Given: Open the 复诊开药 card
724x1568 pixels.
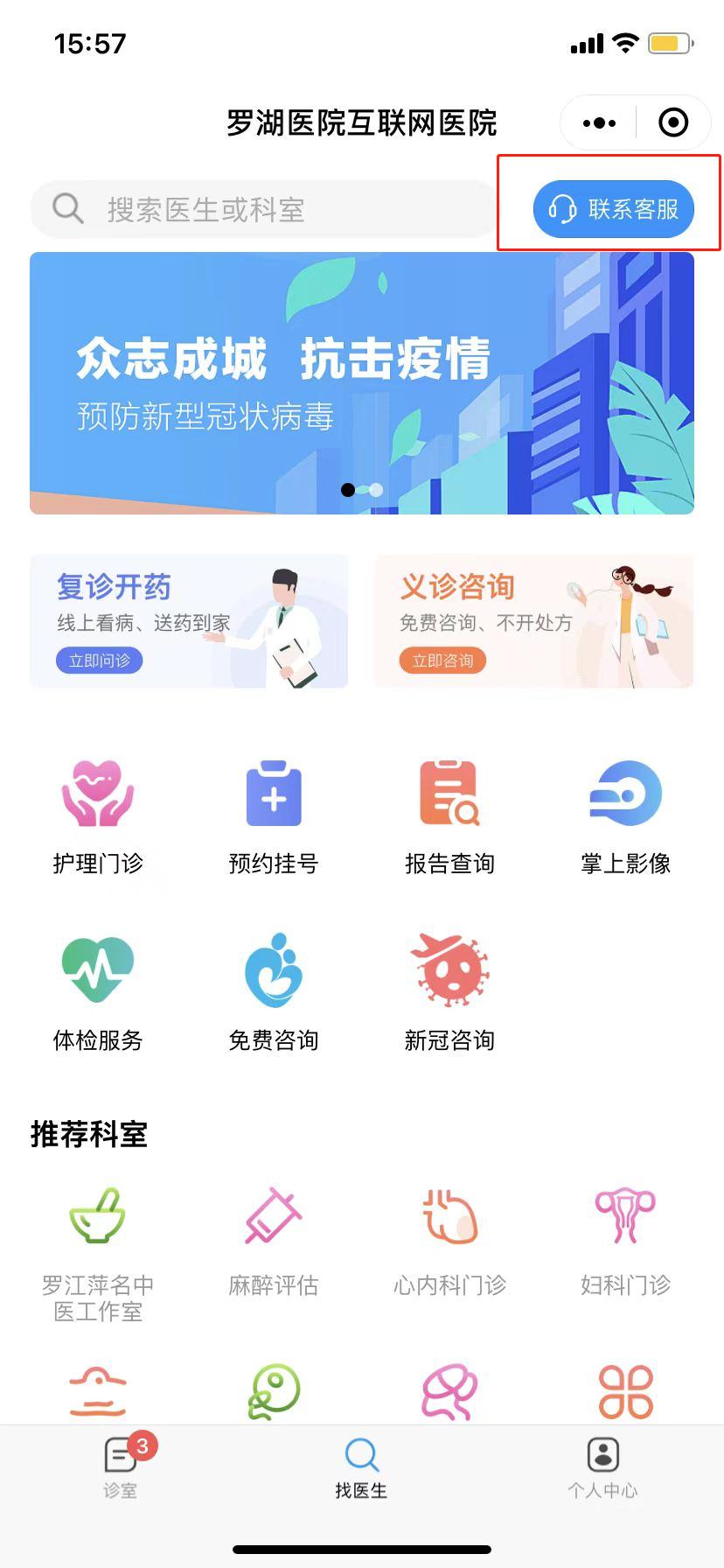Looking at the screenshot, I should [189, 621].
